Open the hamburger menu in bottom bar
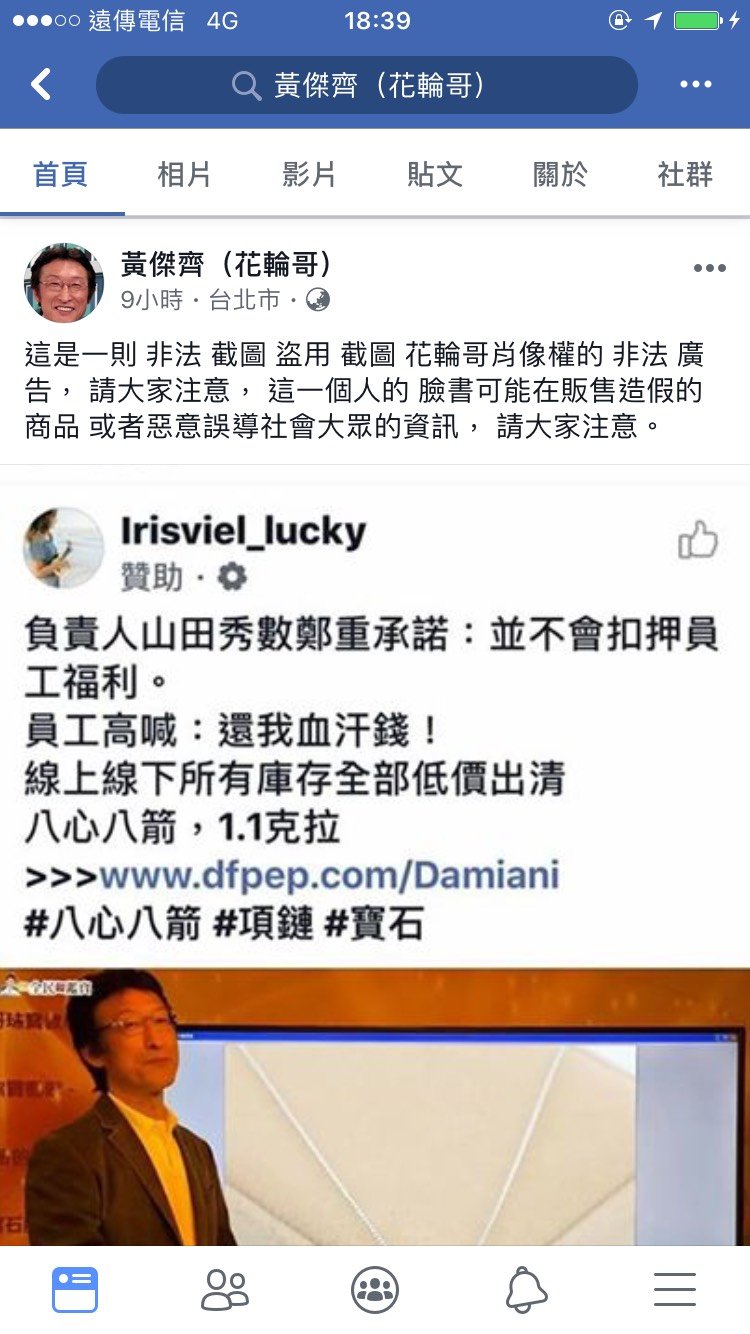750x1334 pixels. pos(675,1290)
